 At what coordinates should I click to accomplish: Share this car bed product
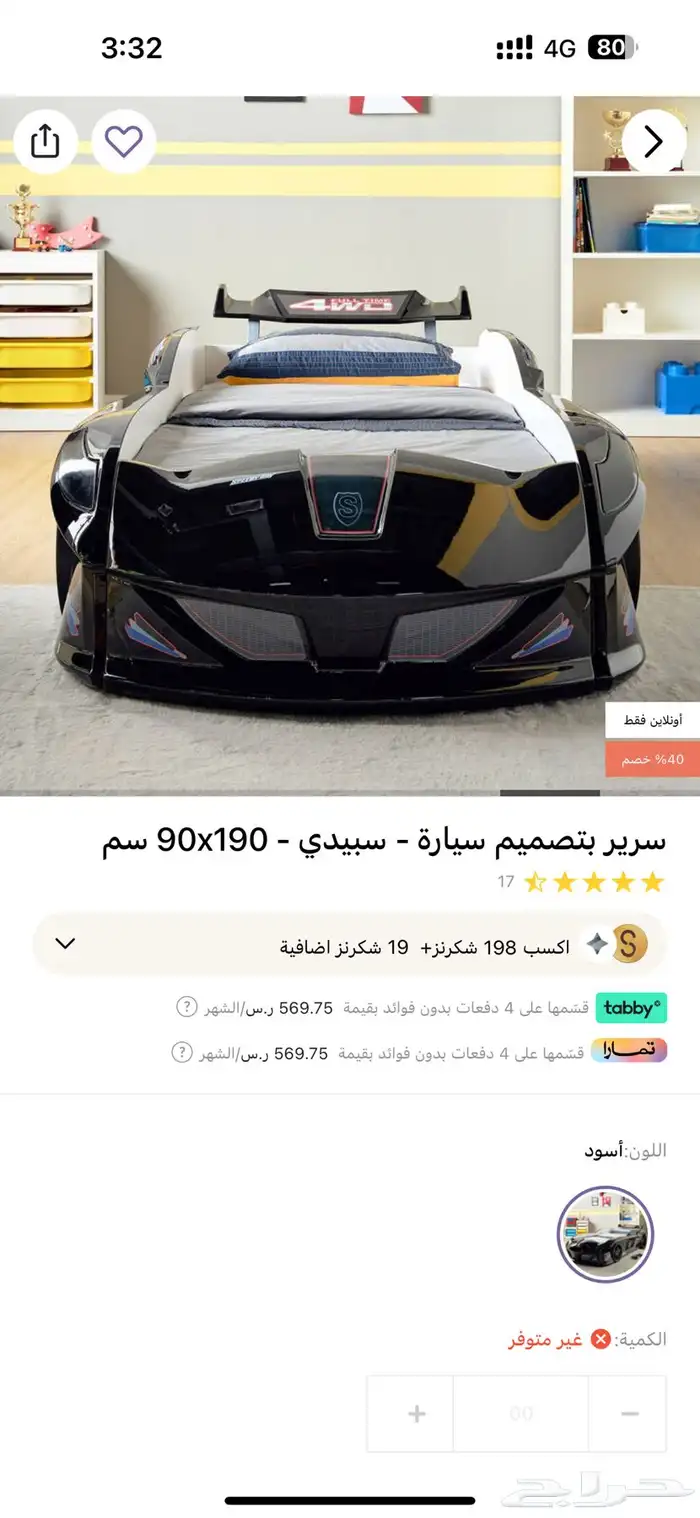(45, 142)
